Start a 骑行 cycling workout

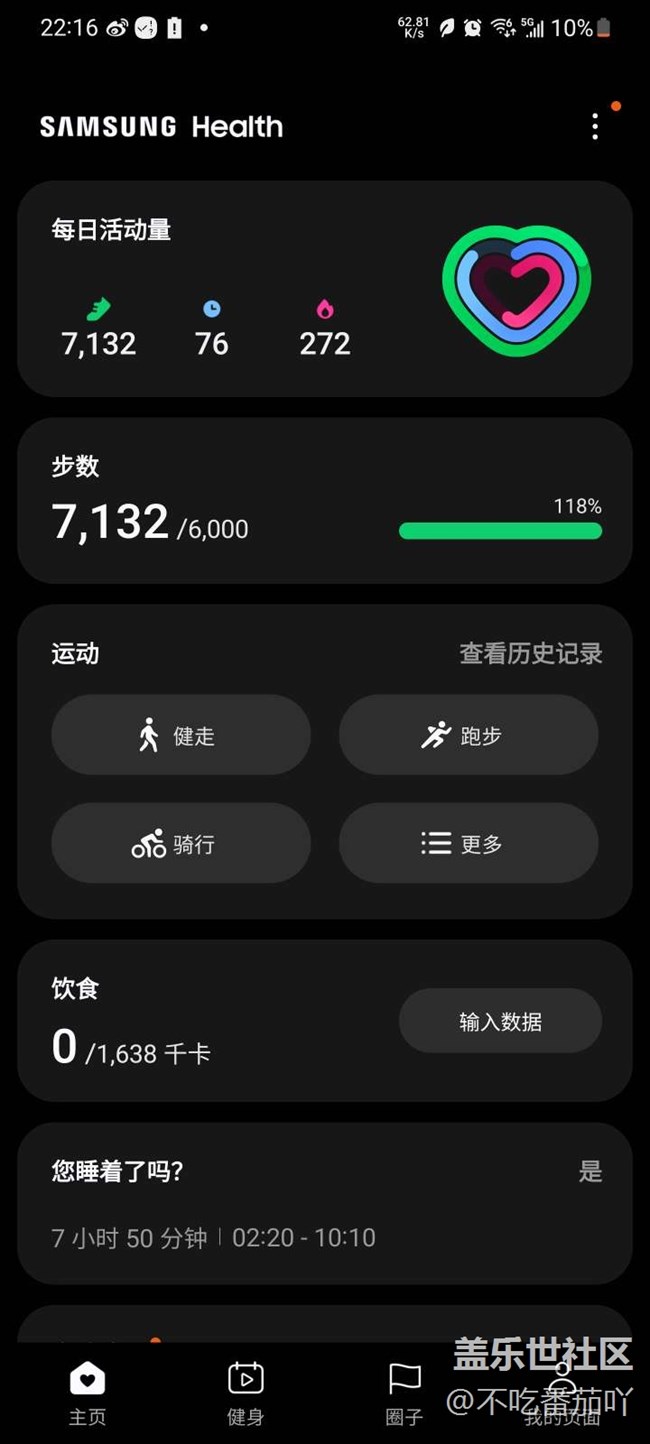point(181,843)
